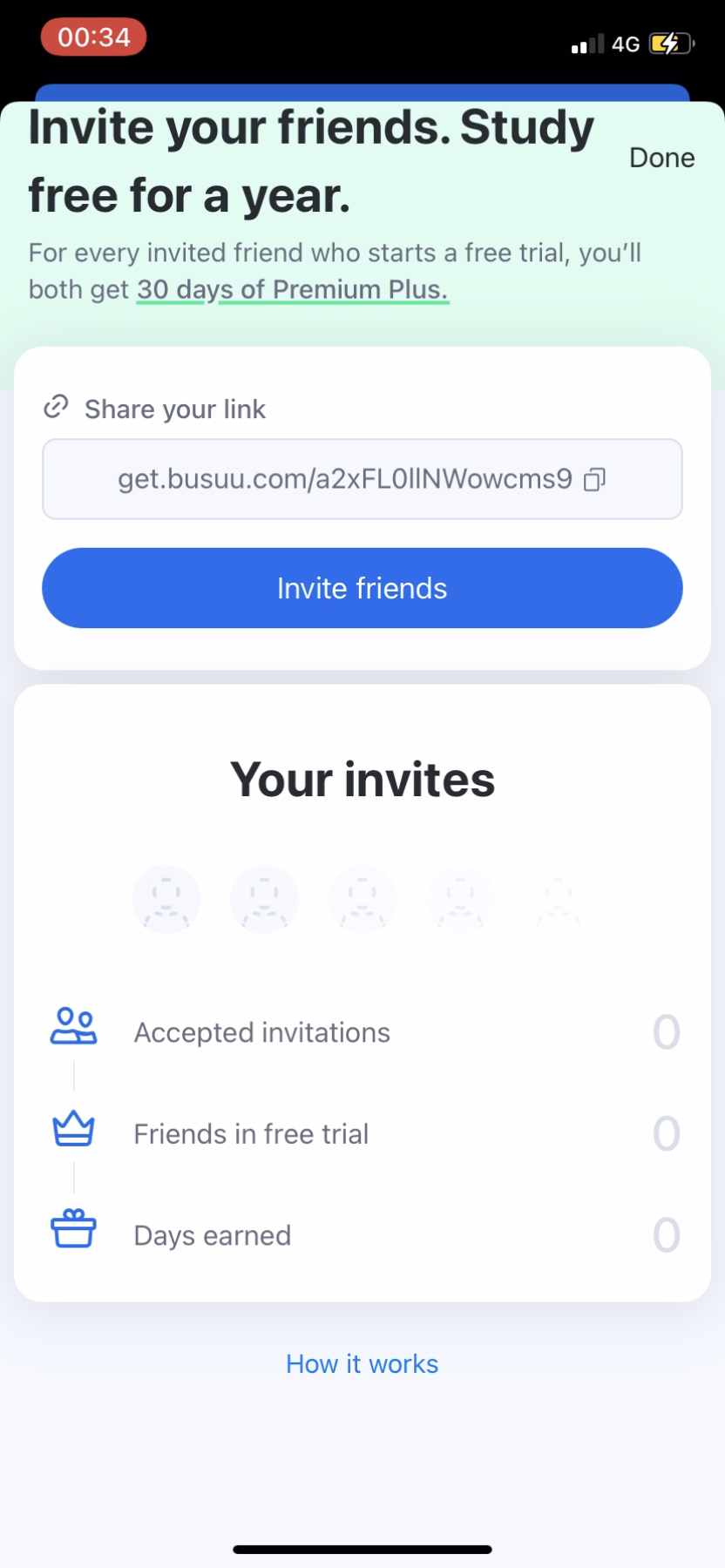
Task: Tap the first empty invite avatar placeholder
Action: coord(166,899)
